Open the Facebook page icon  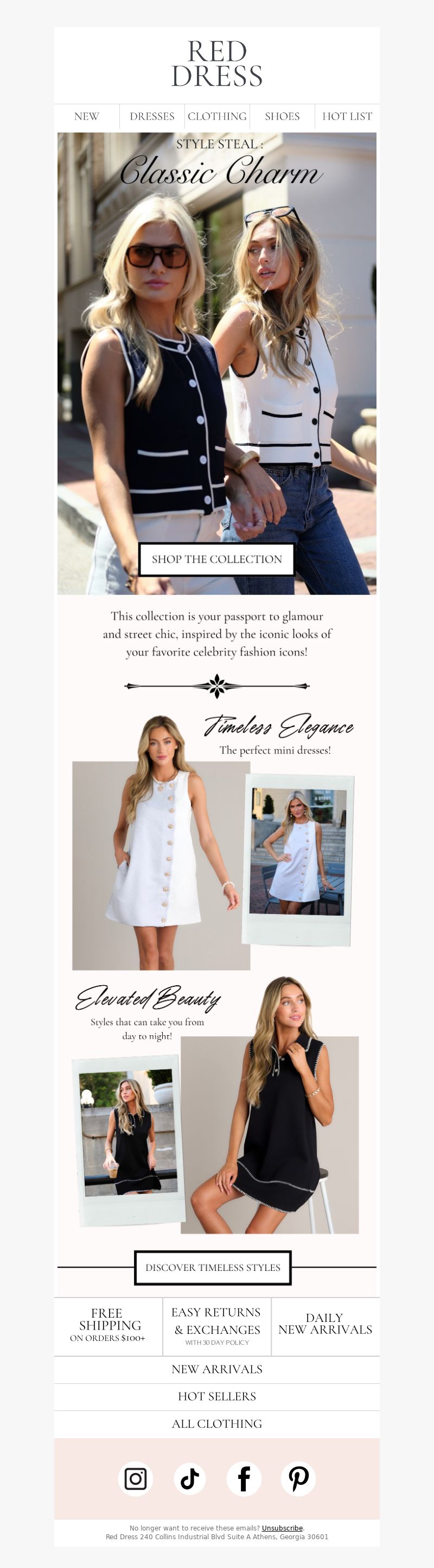244,1478
